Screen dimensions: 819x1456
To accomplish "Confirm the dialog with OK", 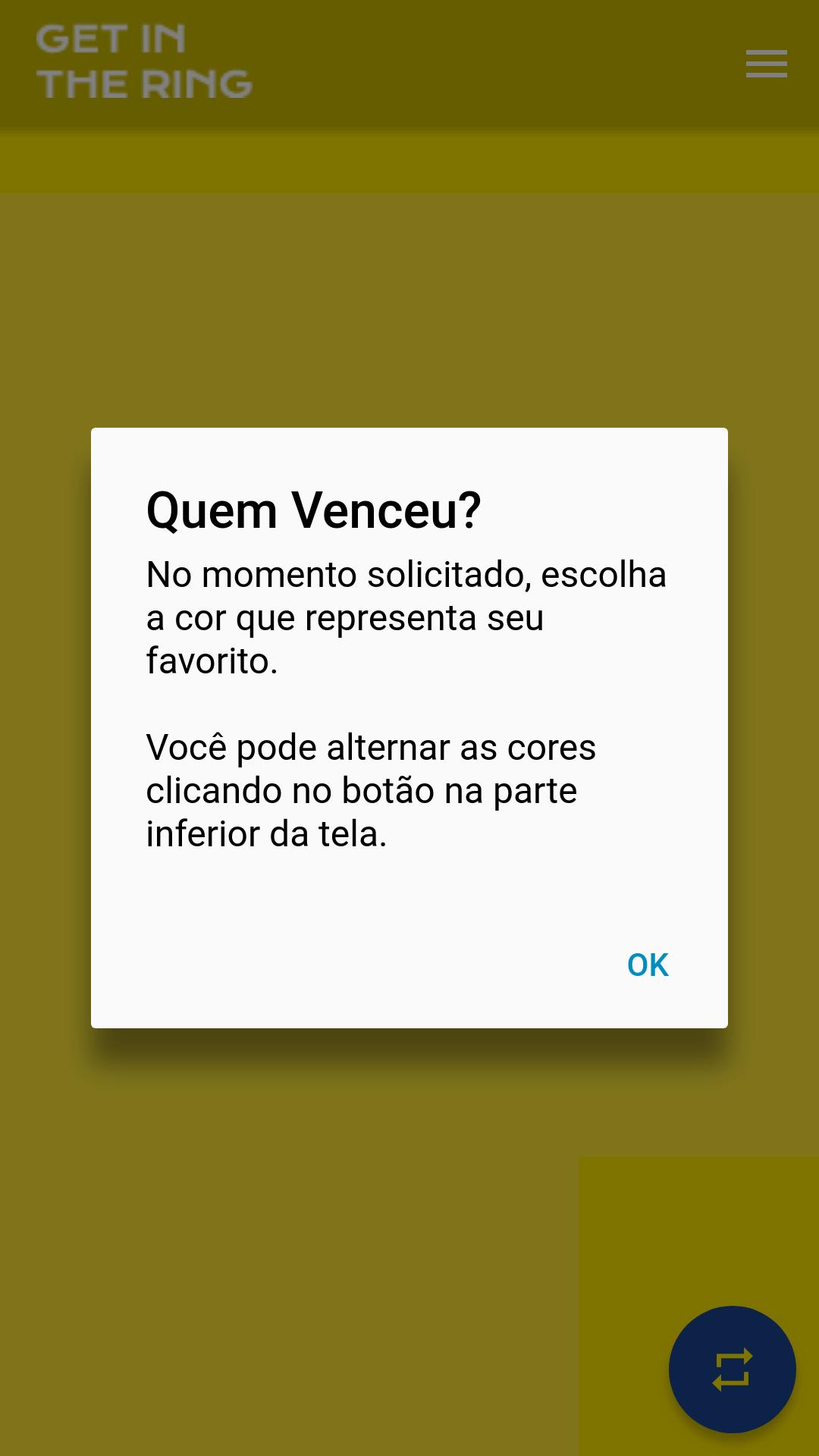I will click(648, 965).
